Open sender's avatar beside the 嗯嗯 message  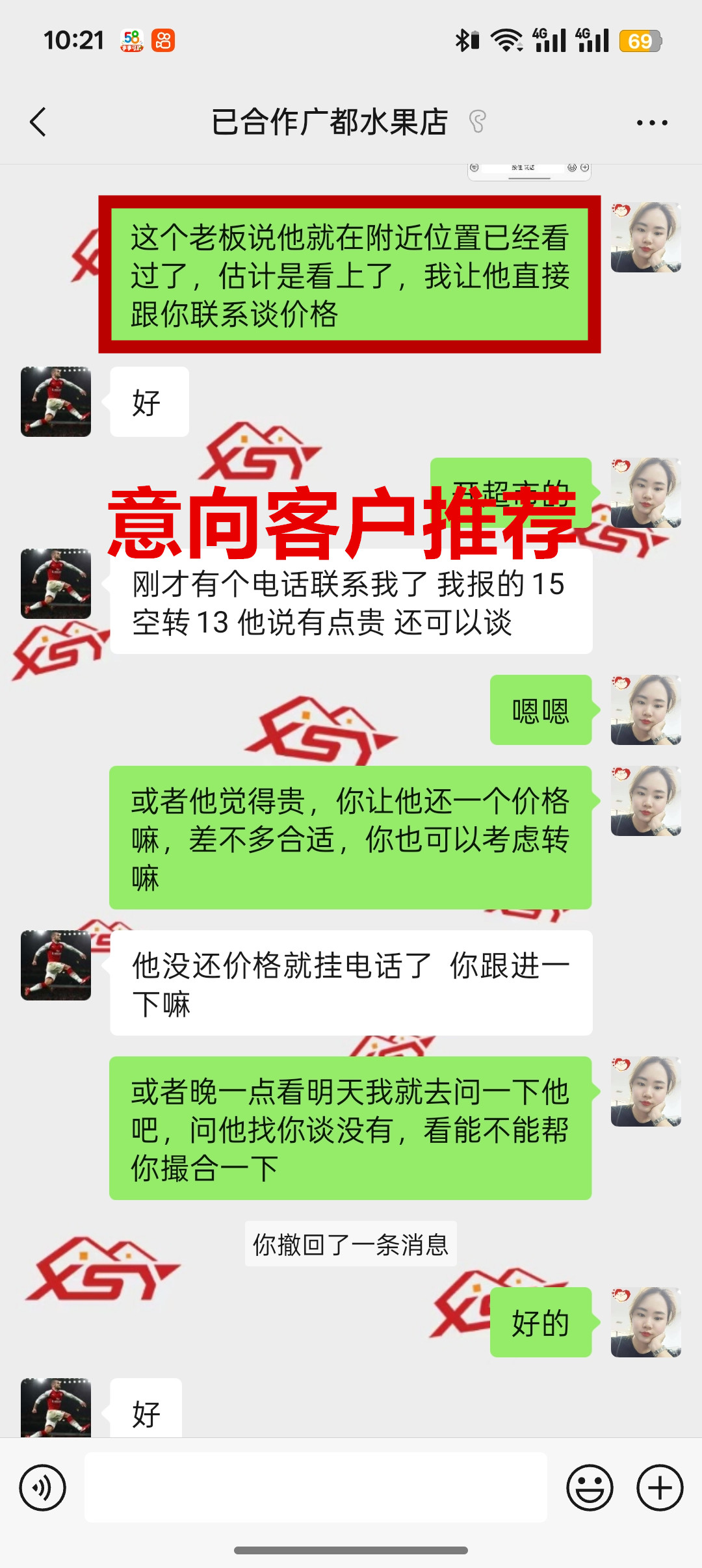(645, 710)
